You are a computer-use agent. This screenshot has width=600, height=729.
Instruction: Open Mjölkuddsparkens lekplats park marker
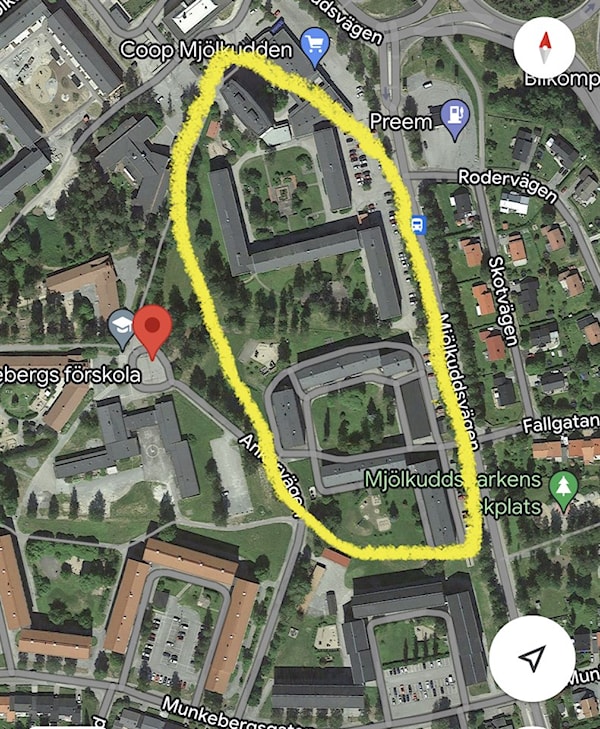pyautogui.click(x=564, y=490)
